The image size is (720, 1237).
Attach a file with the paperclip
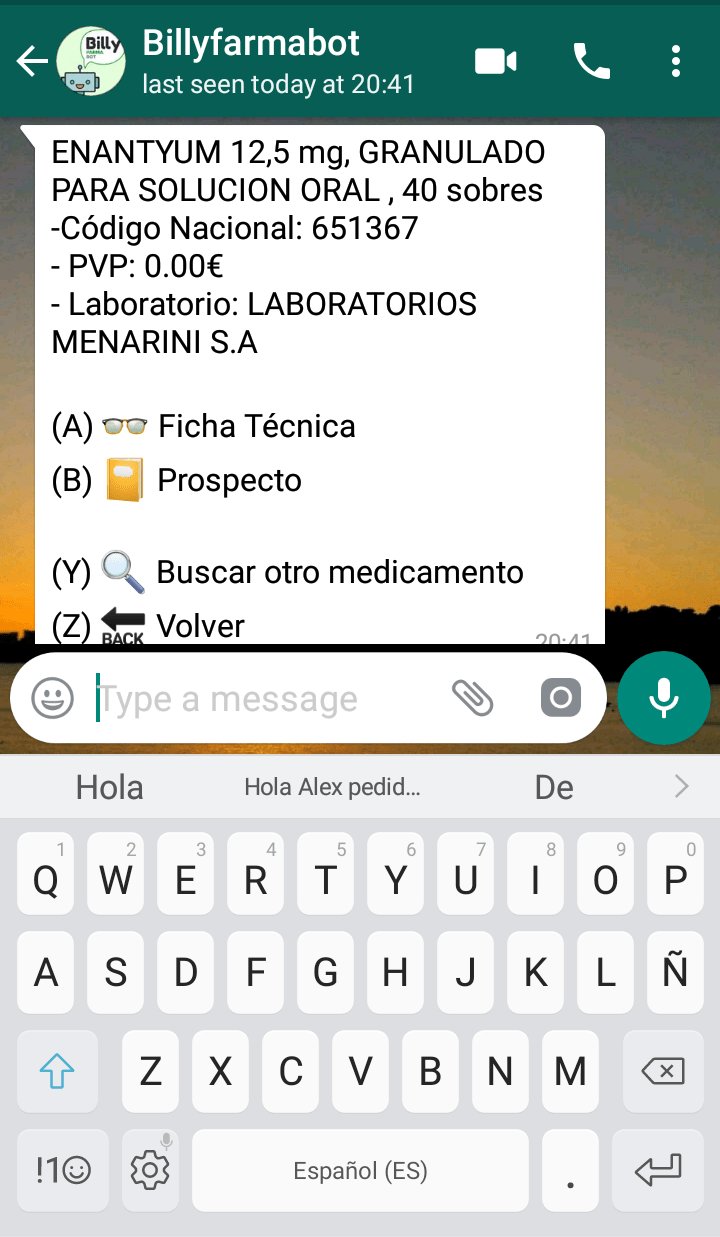pyautogui.click(x=472, y=698)
